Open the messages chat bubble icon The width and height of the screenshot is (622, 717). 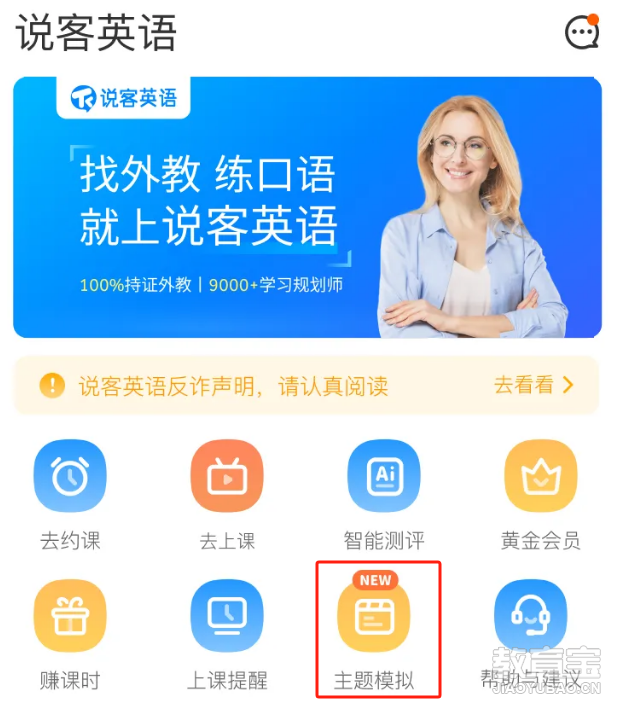point(581,33)
